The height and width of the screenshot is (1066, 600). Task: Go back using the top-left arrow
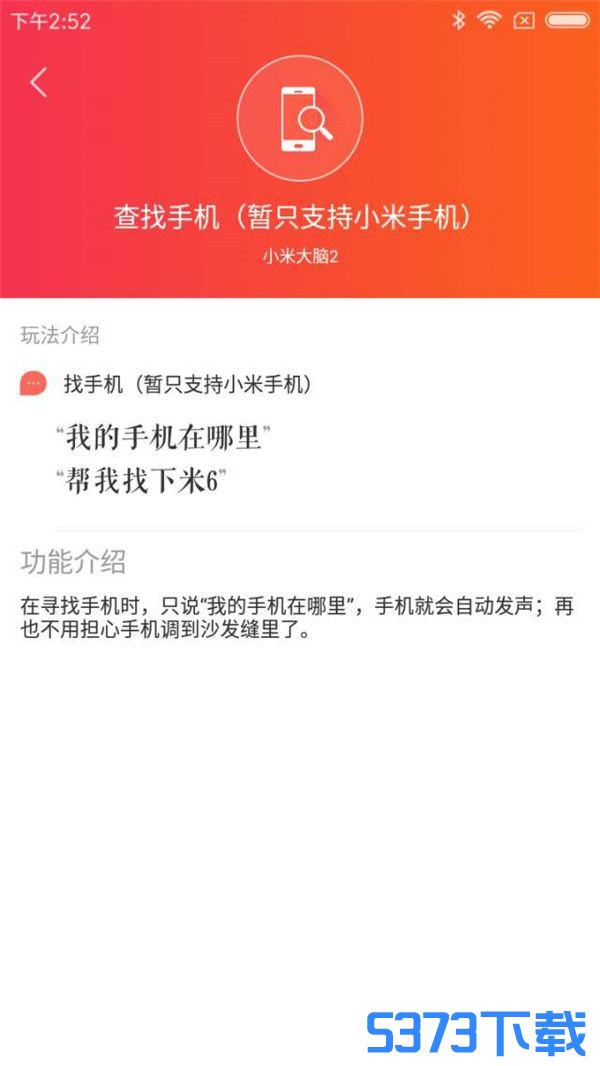pos(39,82)
